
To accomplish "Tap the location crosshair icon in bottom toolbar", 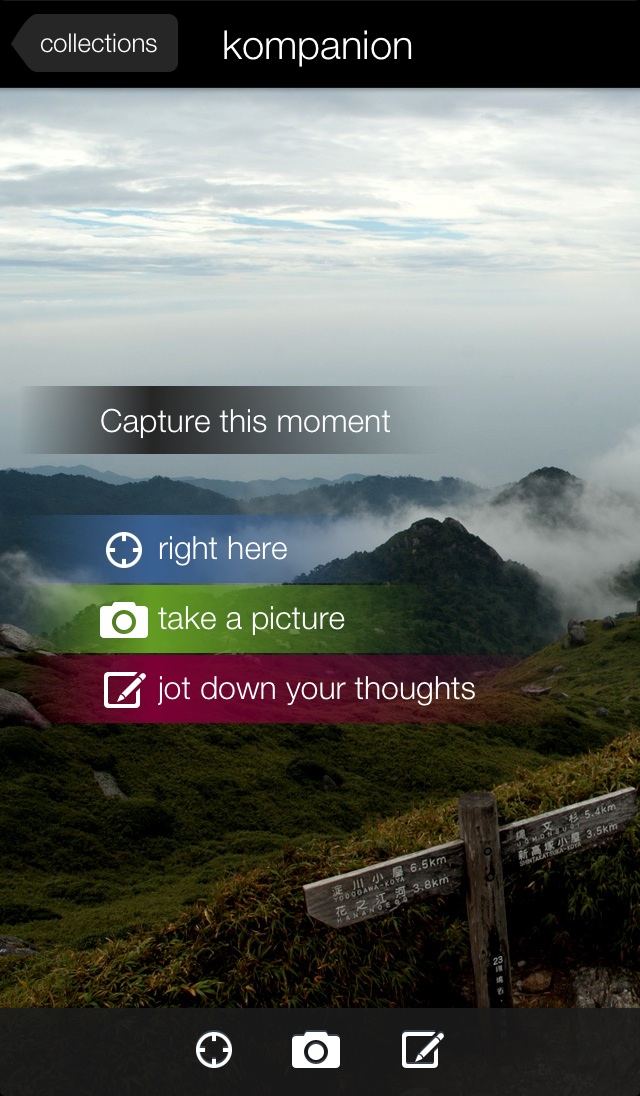I will [214, 1051].
